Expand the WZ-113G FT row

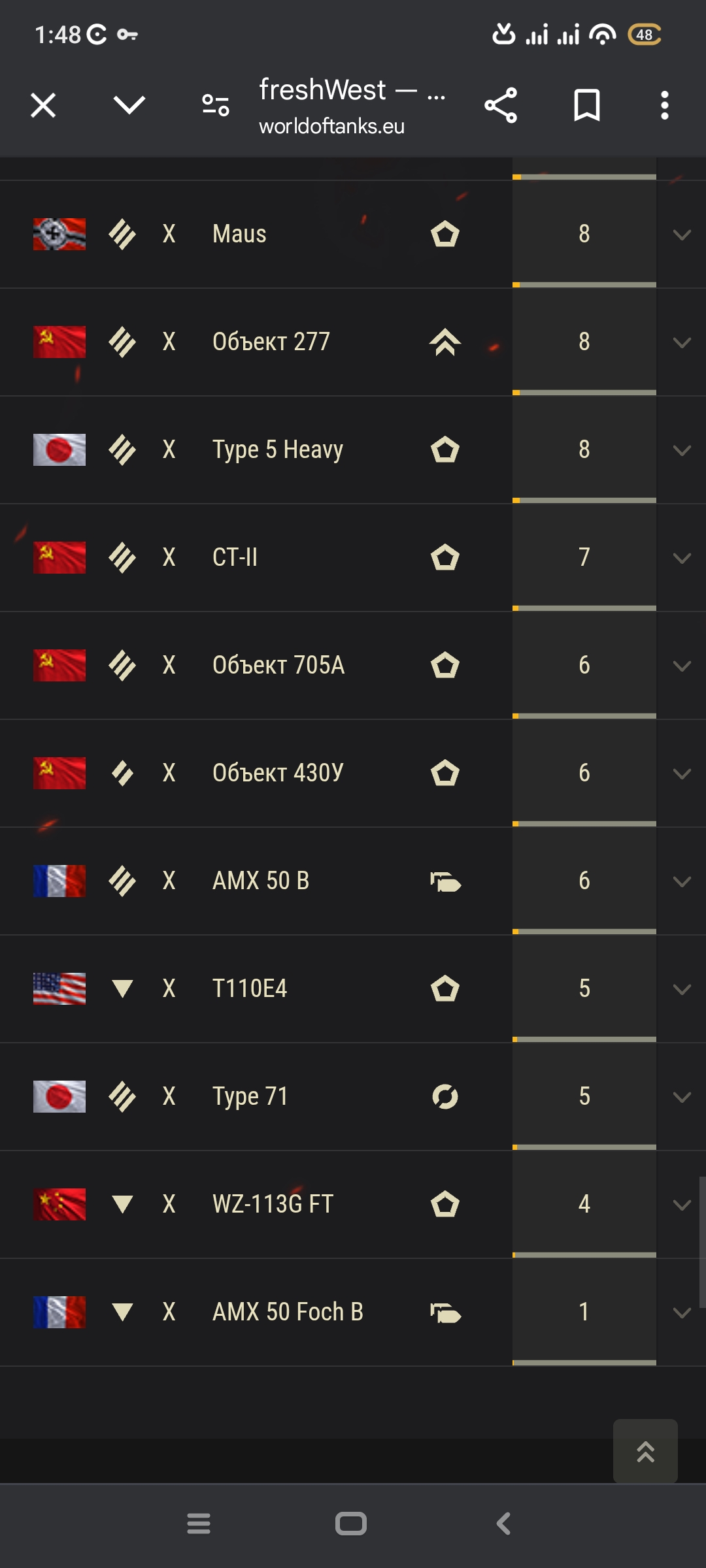click(682, 1205)
